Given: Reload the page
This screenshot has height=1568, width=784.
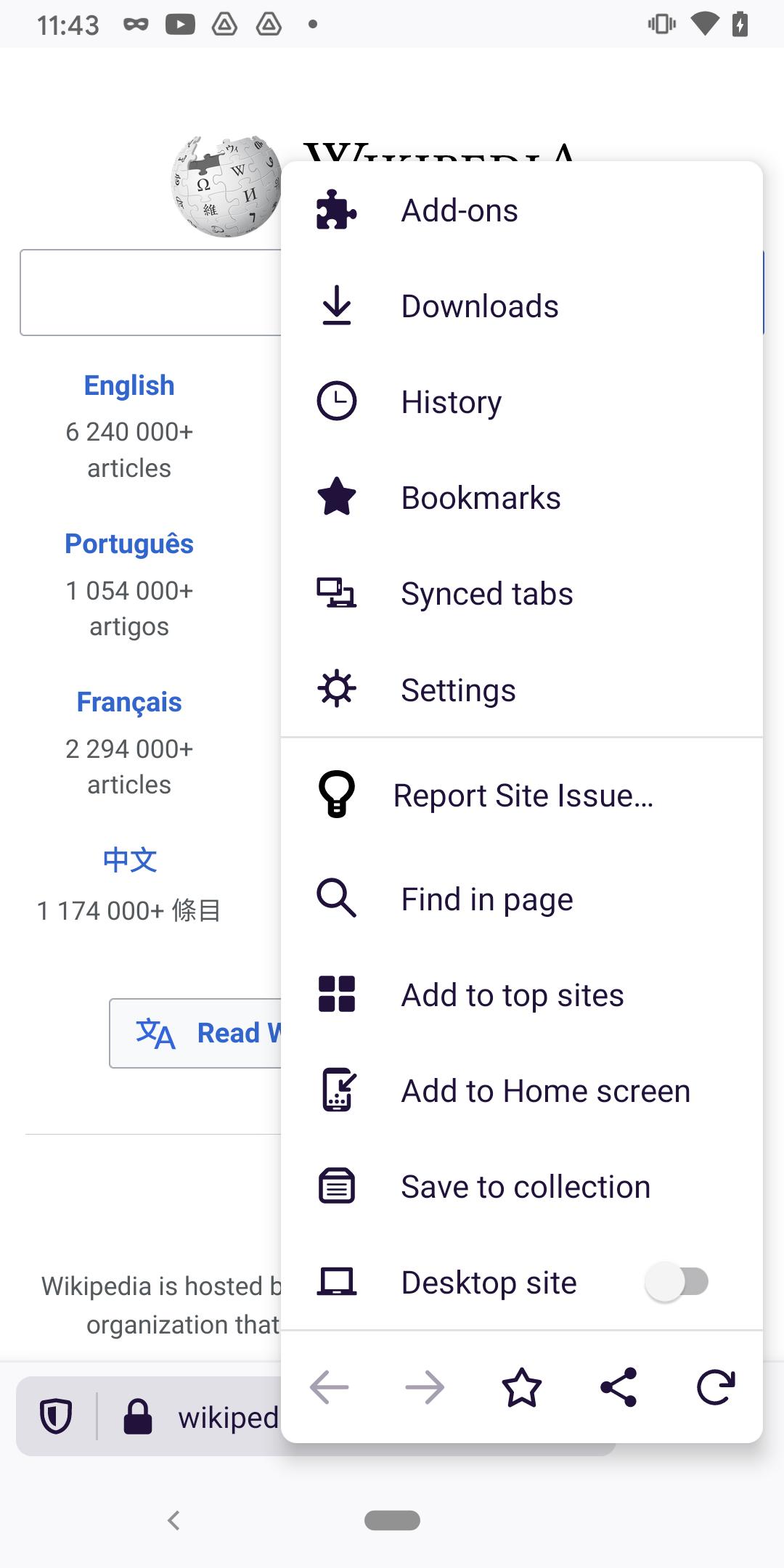Looking at the screenshot, I should coord(716,1387).
